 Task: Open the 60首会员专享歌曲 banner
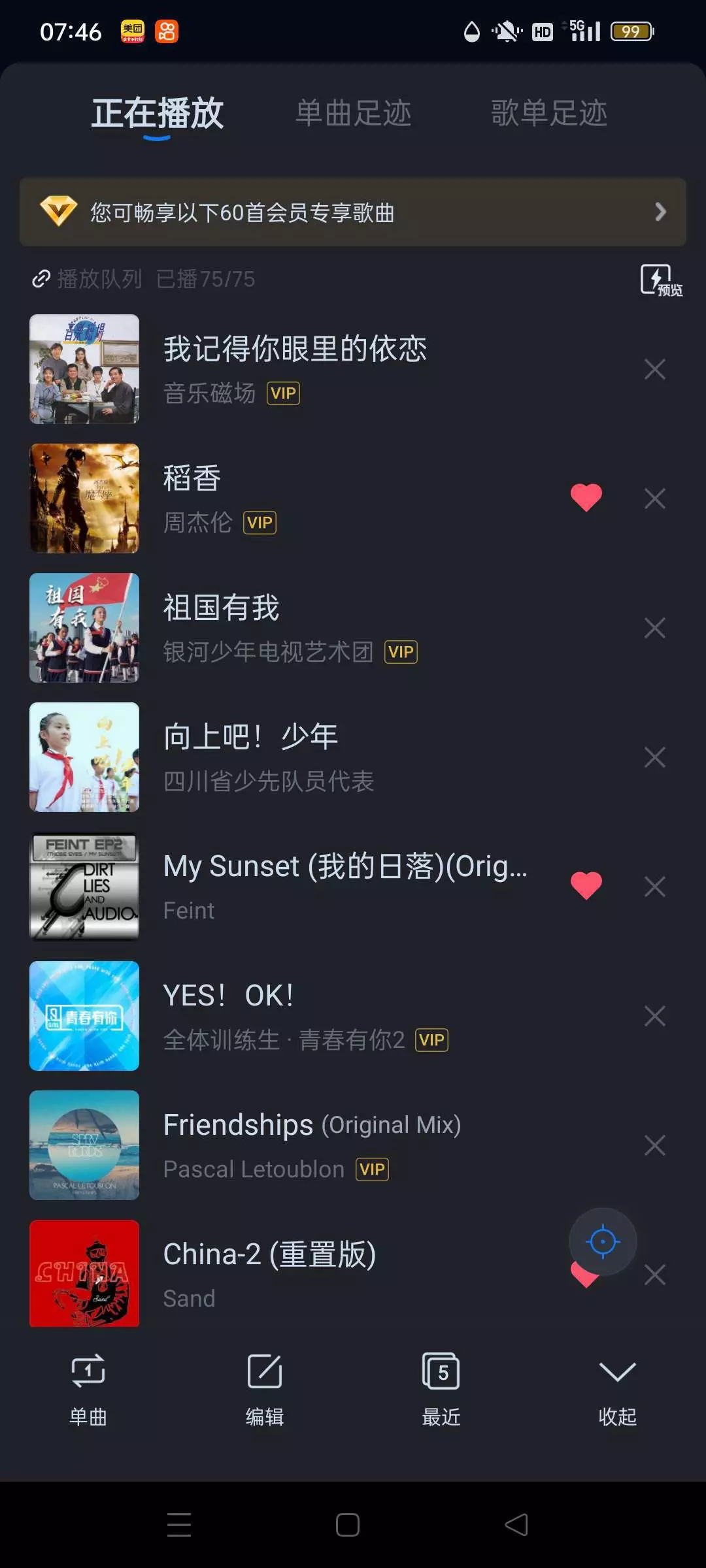pyautogui.click(x=353, y=212)
